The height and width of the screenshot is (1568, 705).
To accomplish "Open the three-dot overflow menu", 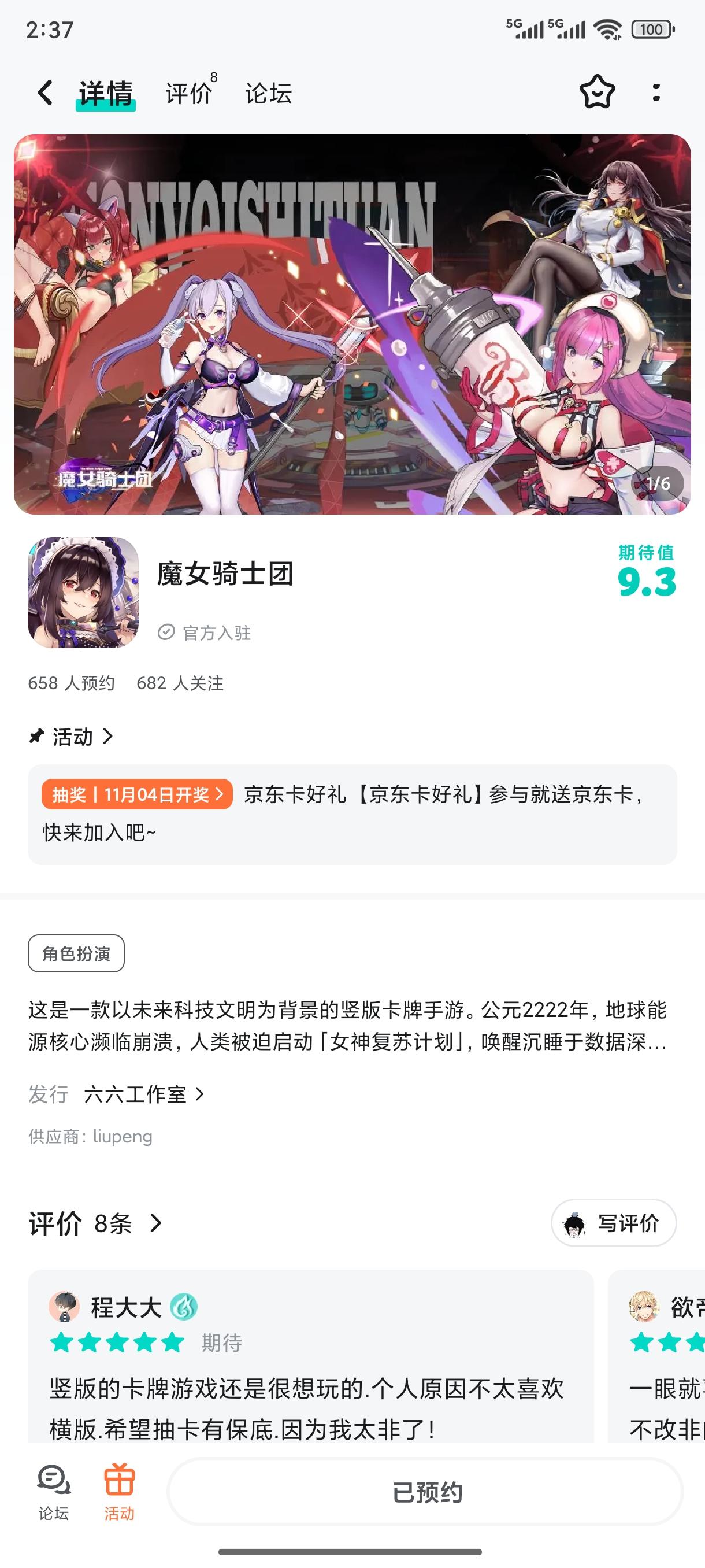I will pos(656,93).
